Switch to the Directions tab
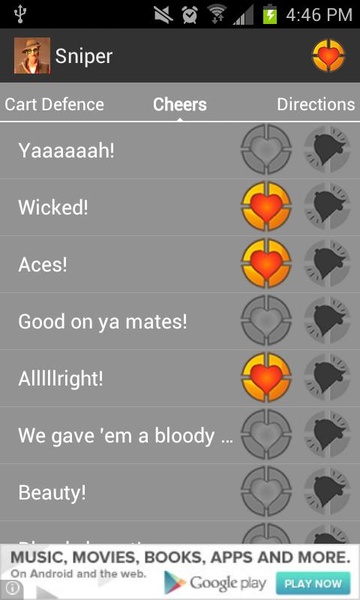 coord(316,104)
